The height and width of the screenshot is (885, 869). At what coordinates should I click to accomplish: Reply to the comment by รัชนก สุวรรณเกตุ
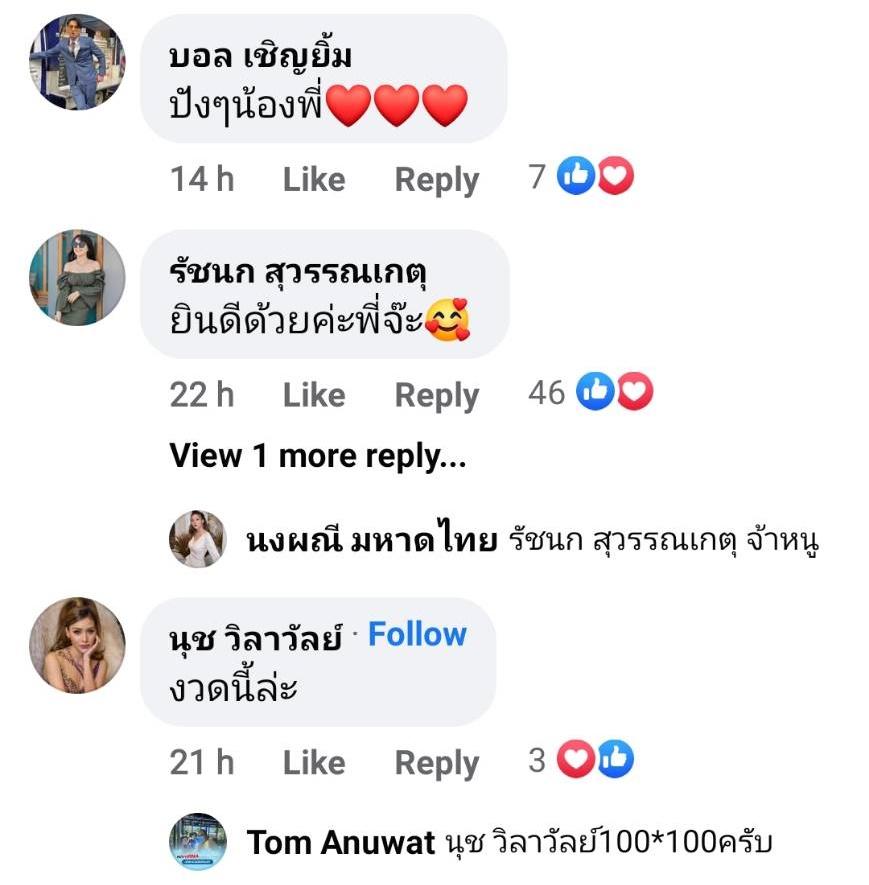437,396
